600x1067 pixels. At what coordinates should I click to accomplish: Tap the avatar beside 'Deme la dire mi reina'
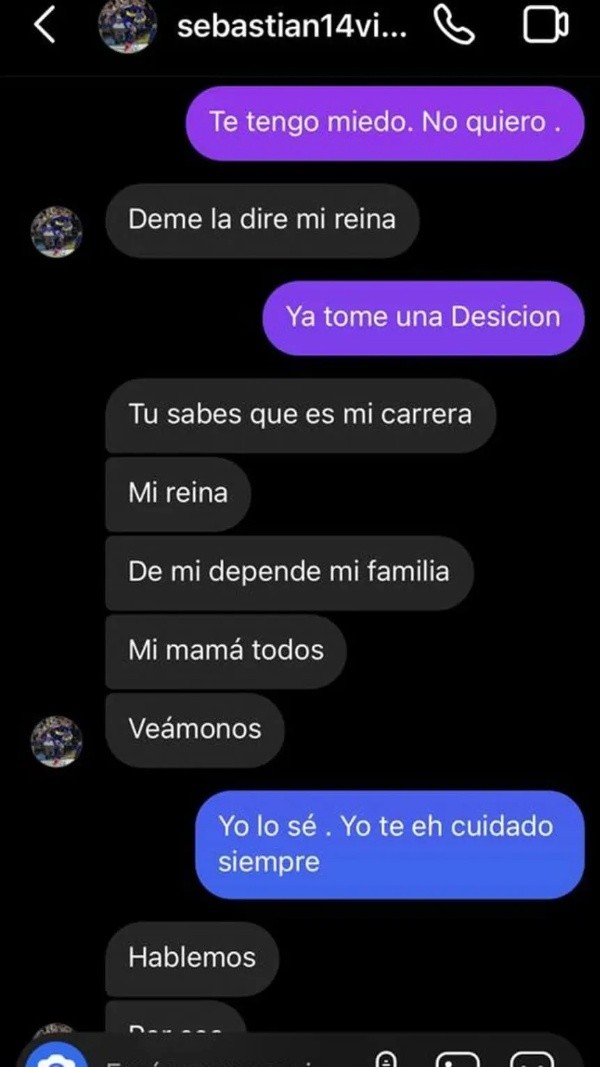[x=57, y=232]
